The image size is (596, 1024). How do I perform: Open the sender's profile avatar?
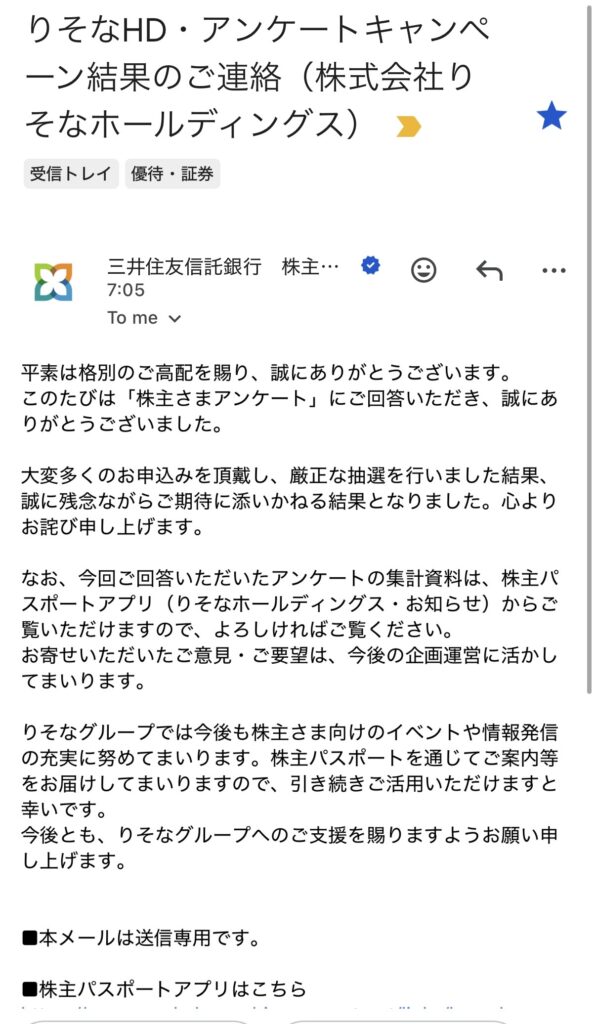click(54, 282)
